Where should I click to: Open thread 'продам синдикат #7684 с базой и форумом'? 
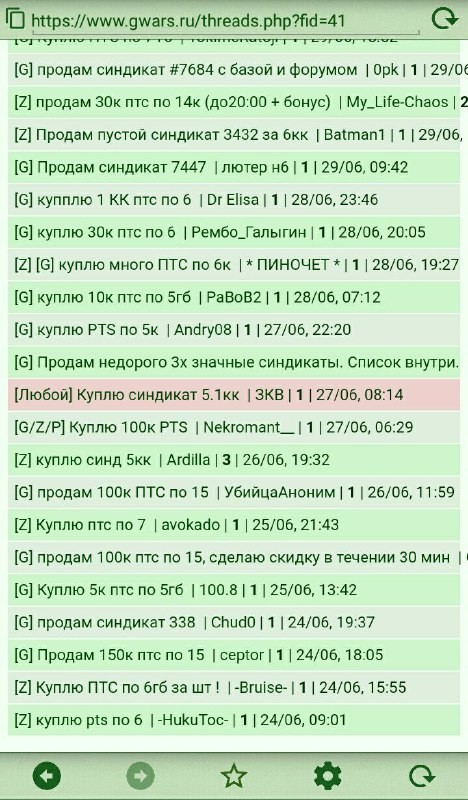tap(197, 70)
